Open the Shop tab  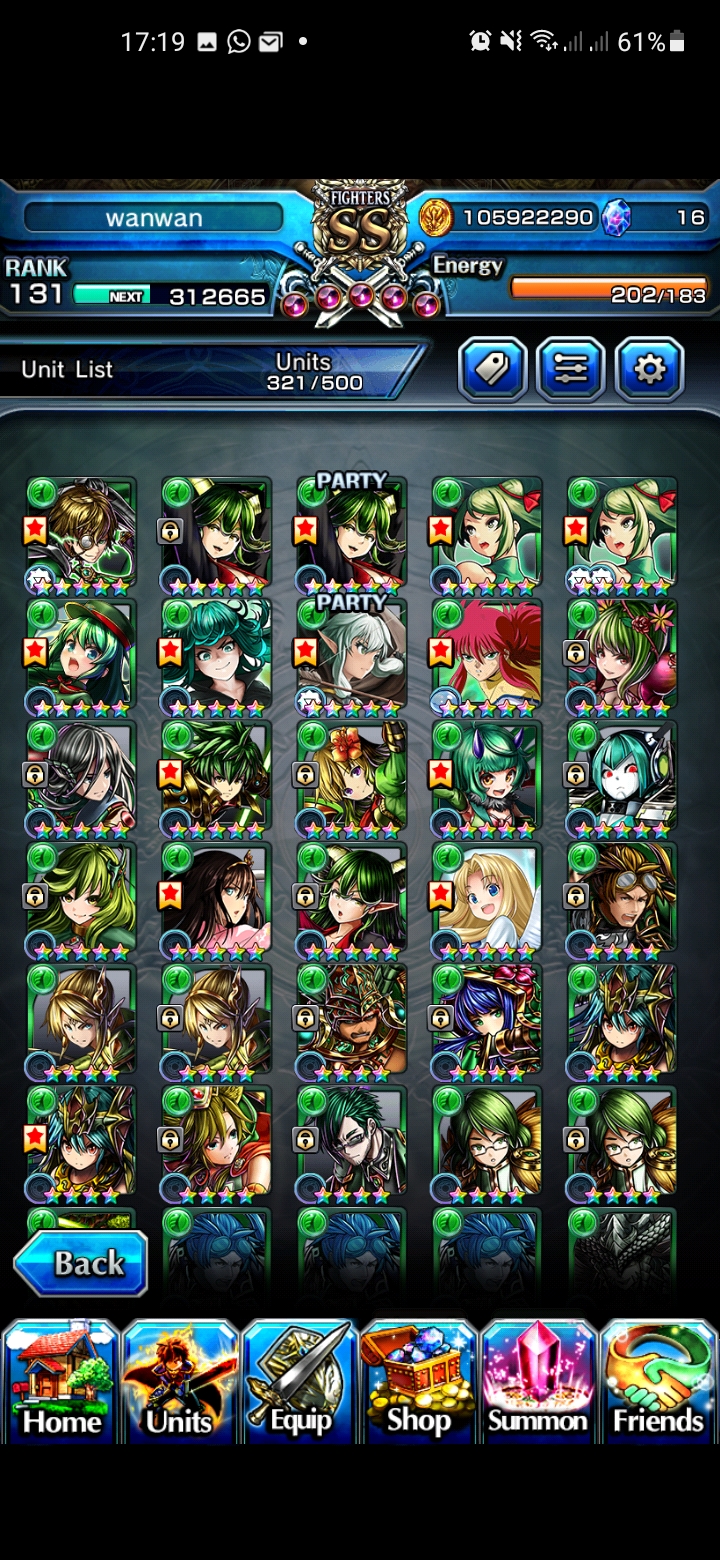419,1381
